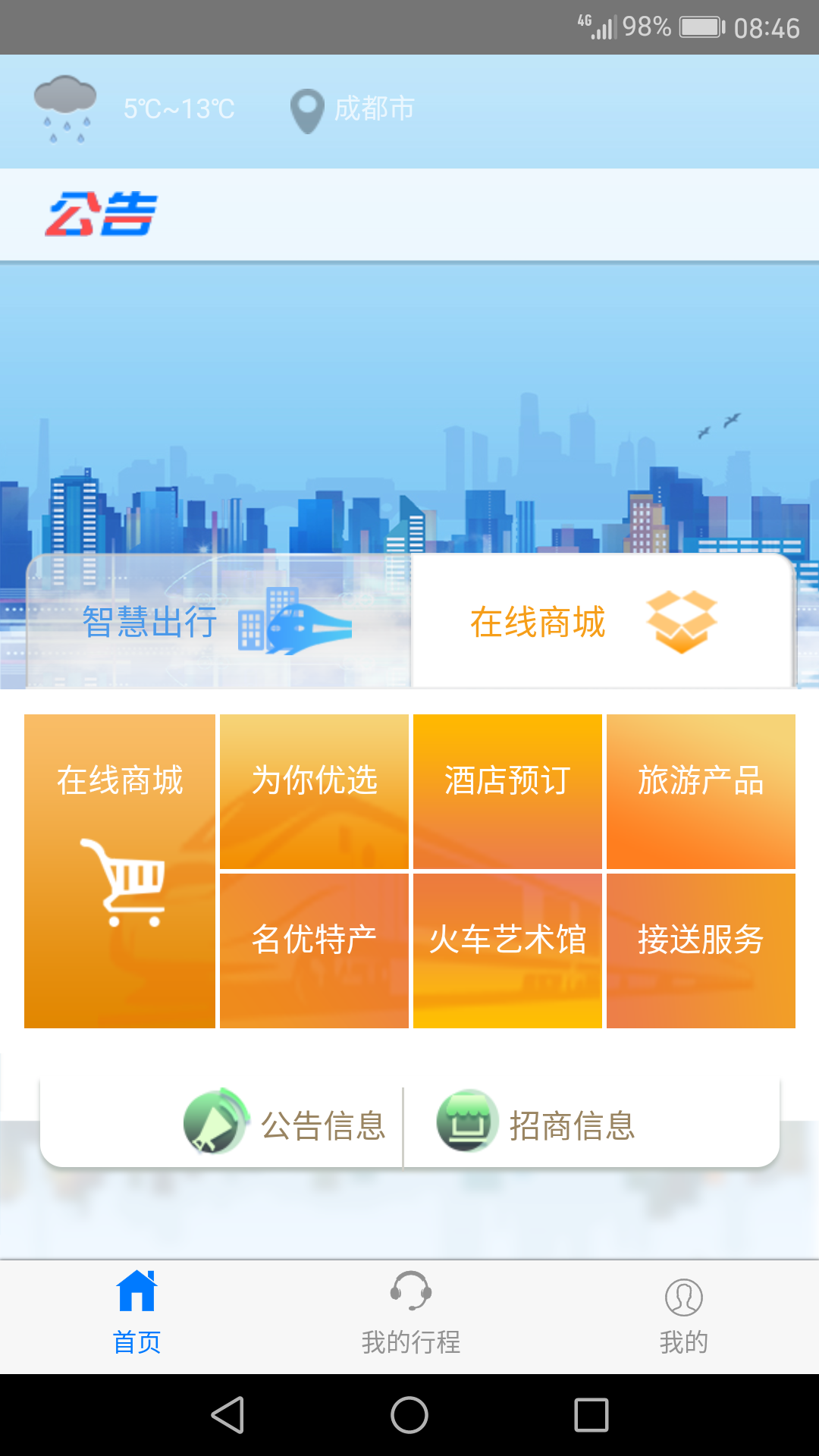Click the person icon above 我的

click(x=683, y=1291)
